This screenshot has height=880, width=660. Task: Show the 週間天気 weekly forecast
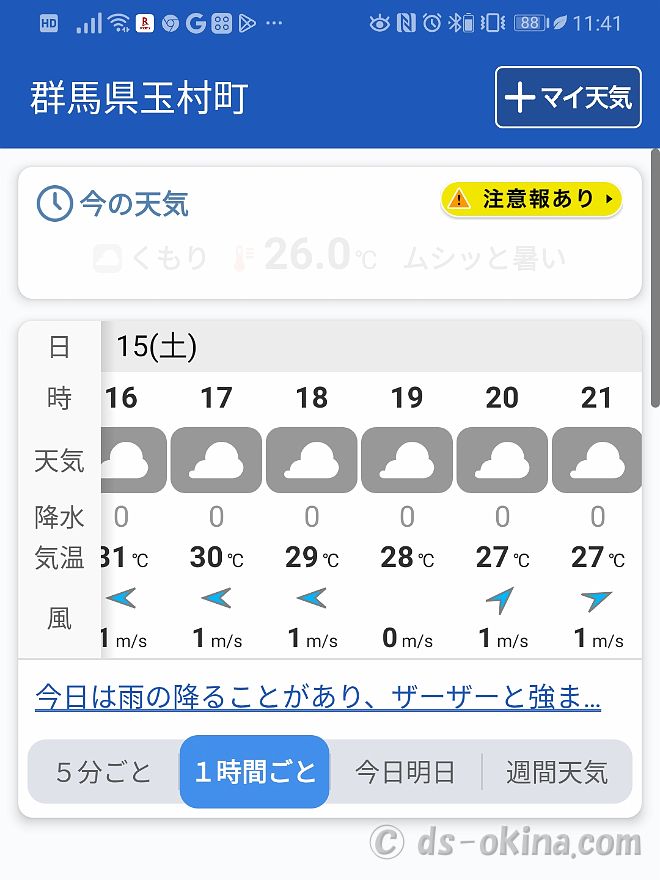556,772
